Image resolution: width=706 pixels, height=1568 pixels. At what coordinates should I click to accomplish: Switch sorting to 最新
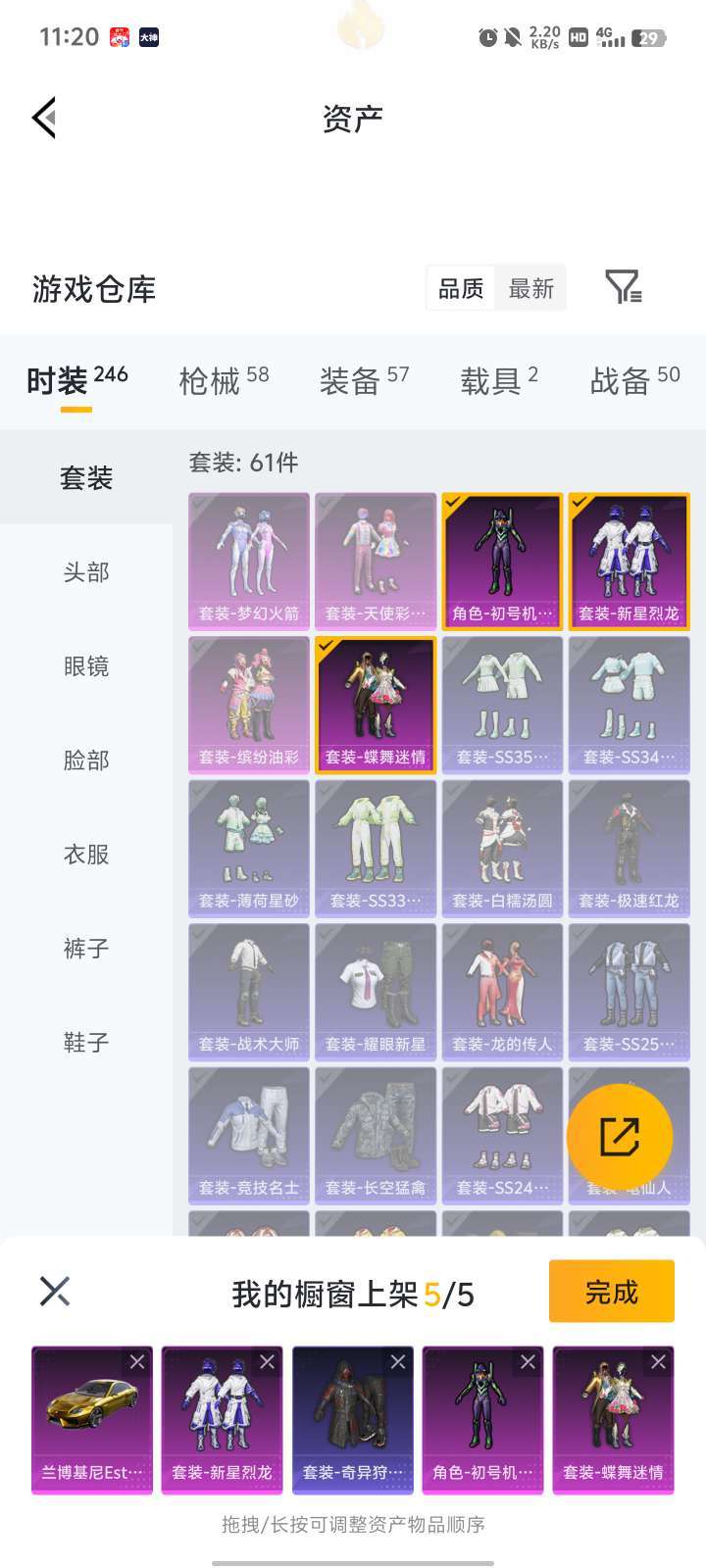[530, 288]
